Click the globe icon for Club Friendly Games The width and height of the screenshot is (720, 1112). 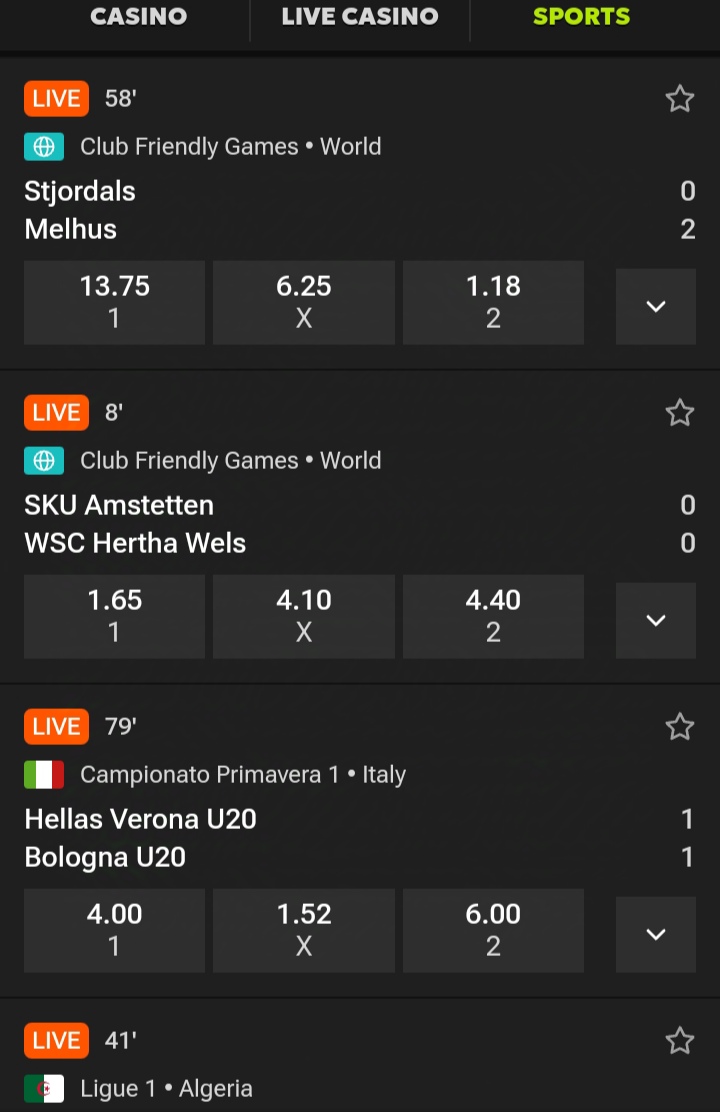point(42,146)
